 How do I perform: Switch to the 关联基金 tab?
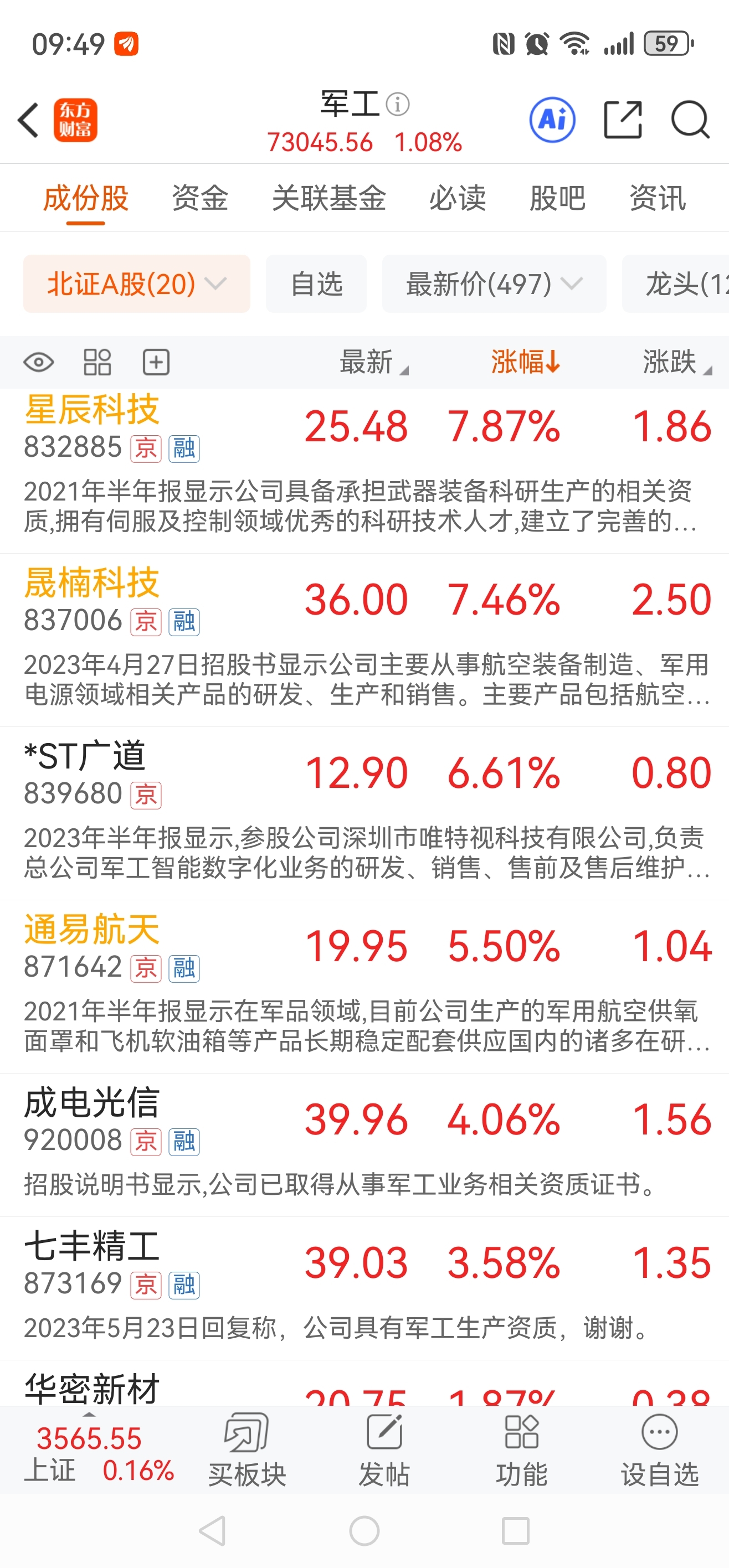pyautogui.click(x=329, y=198)
